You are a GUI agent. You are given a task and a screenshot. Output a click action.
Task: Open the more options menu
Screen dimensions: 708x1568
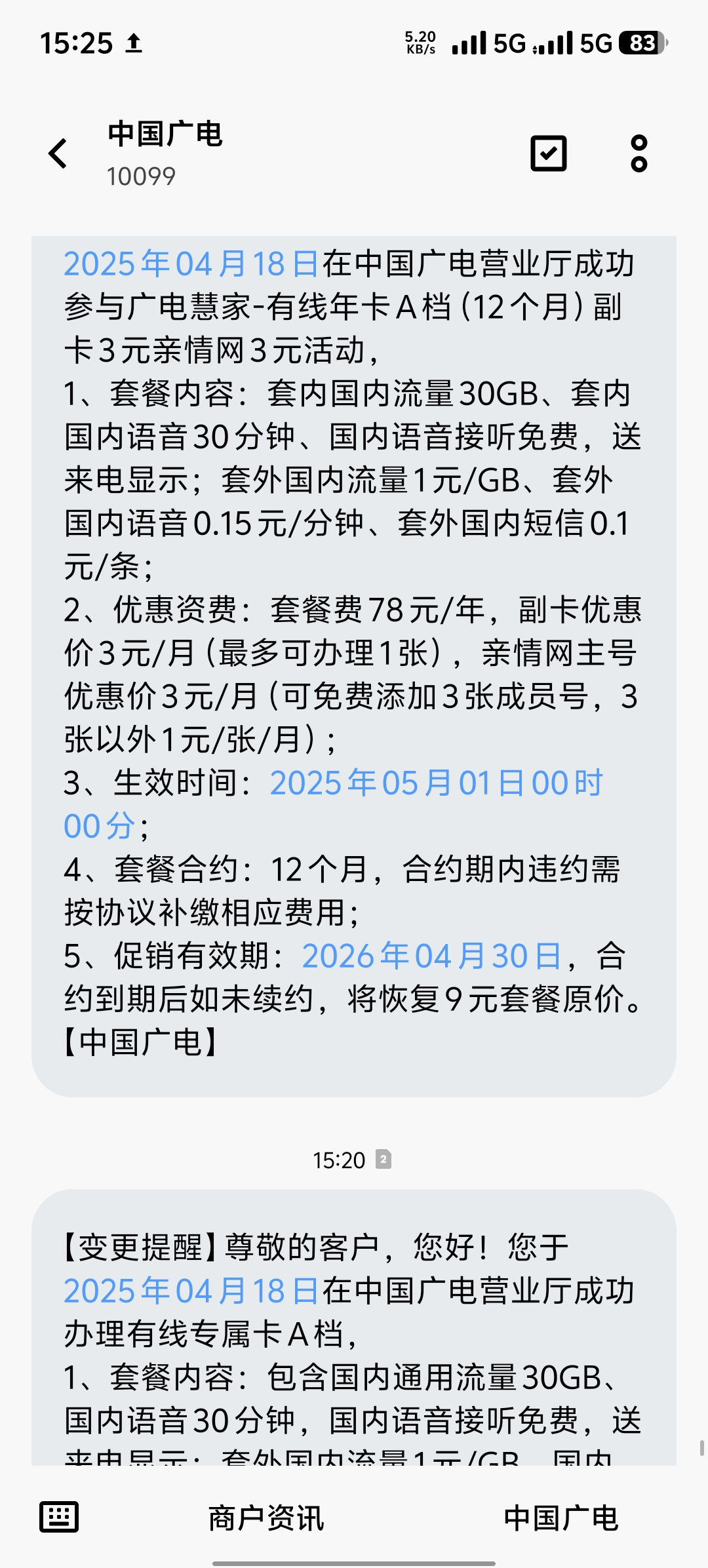coord(639,153)
